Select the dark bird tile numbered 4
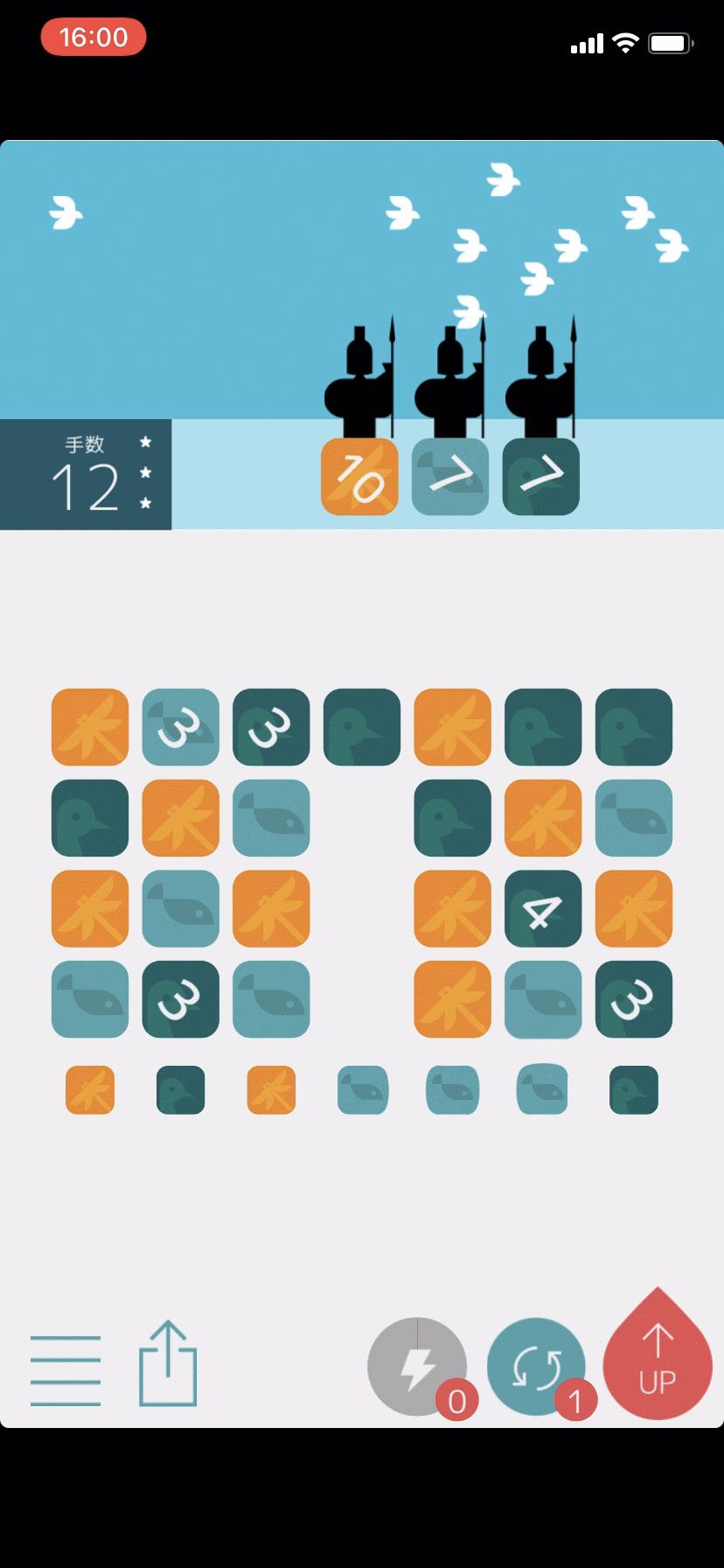The height and width of the screenshot is (1568, 724). tap(543, 908)
